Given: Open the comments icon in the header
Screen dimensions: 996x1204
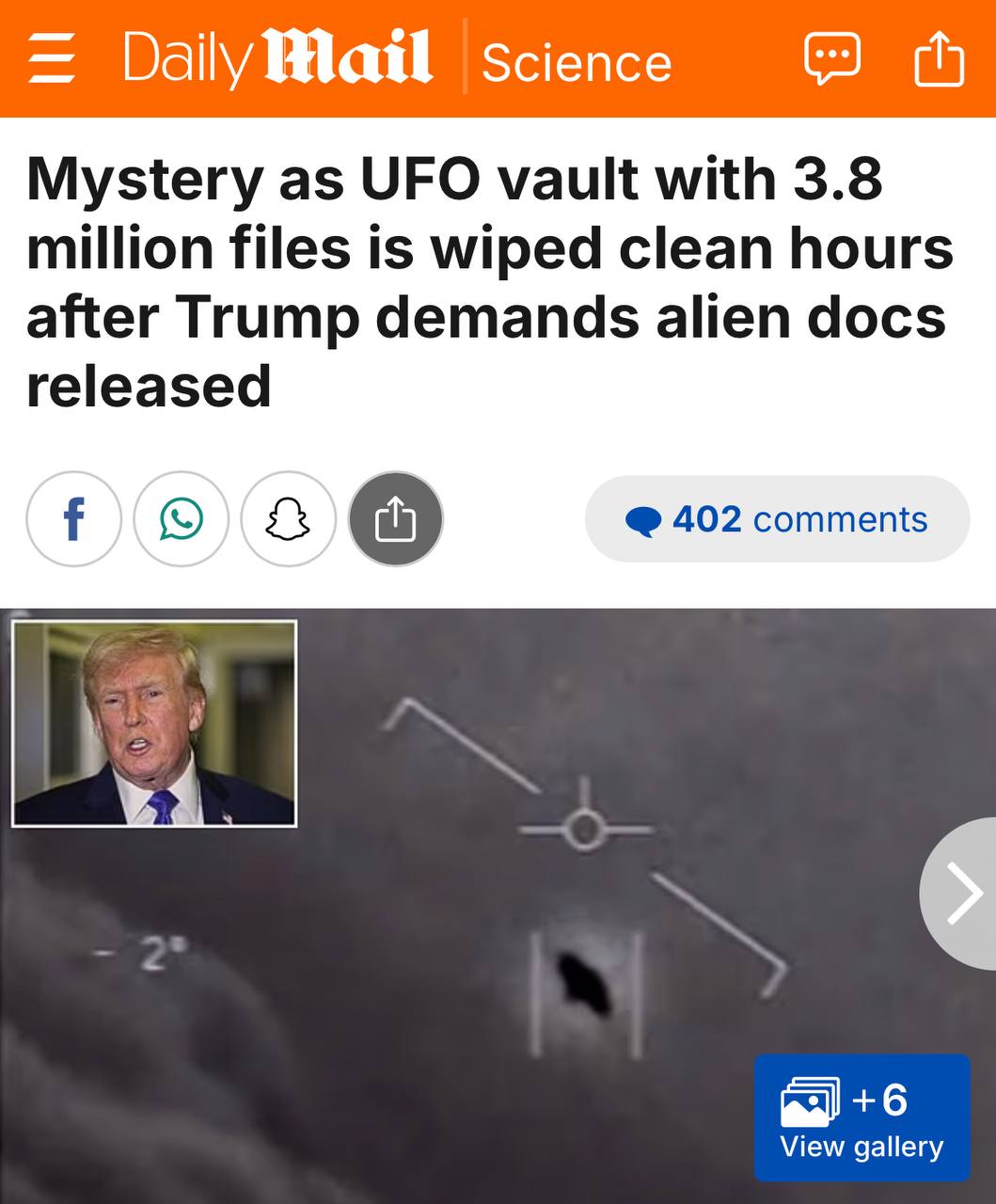Looking at the screenshot, I should [x=832, y=58].
